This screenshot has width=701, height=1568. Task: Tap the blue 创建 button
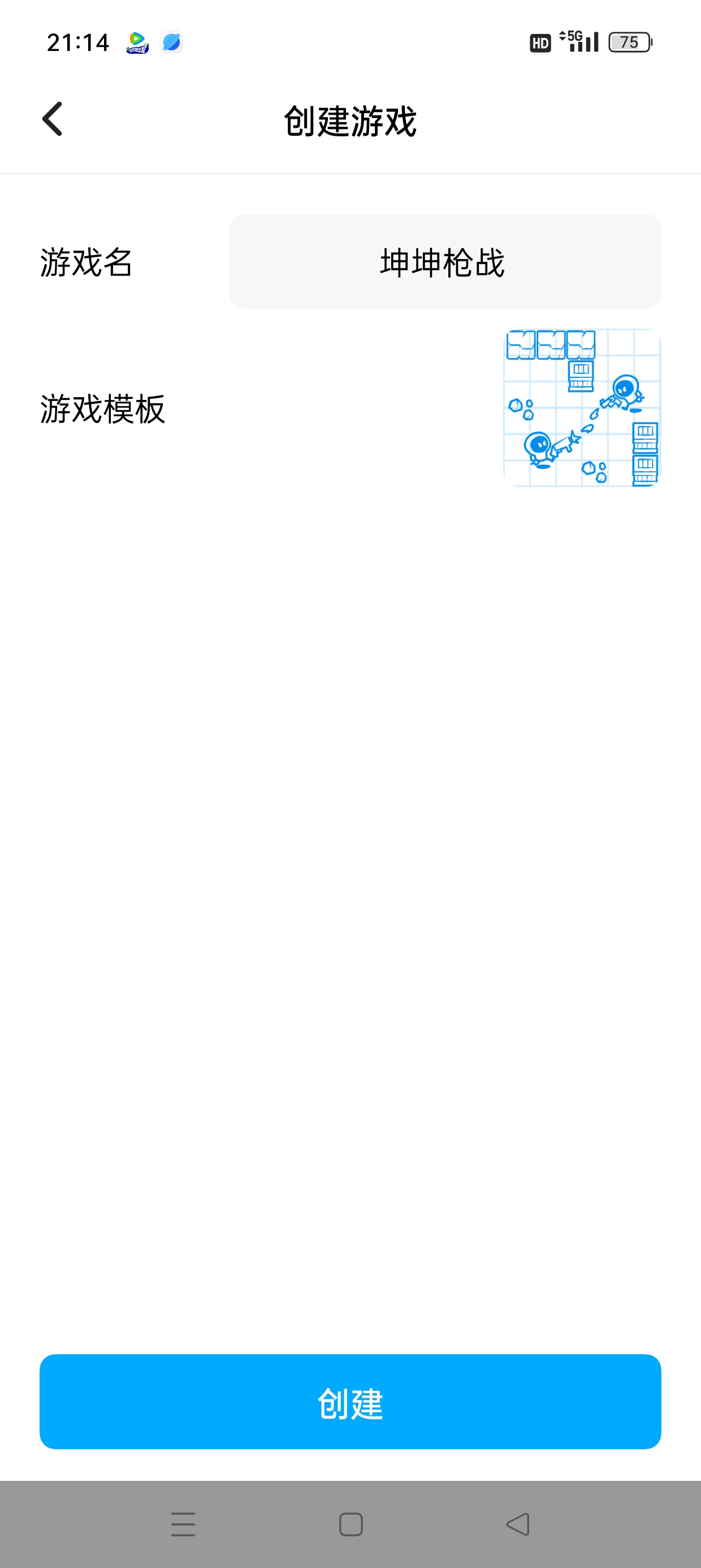coord(350,1401)
